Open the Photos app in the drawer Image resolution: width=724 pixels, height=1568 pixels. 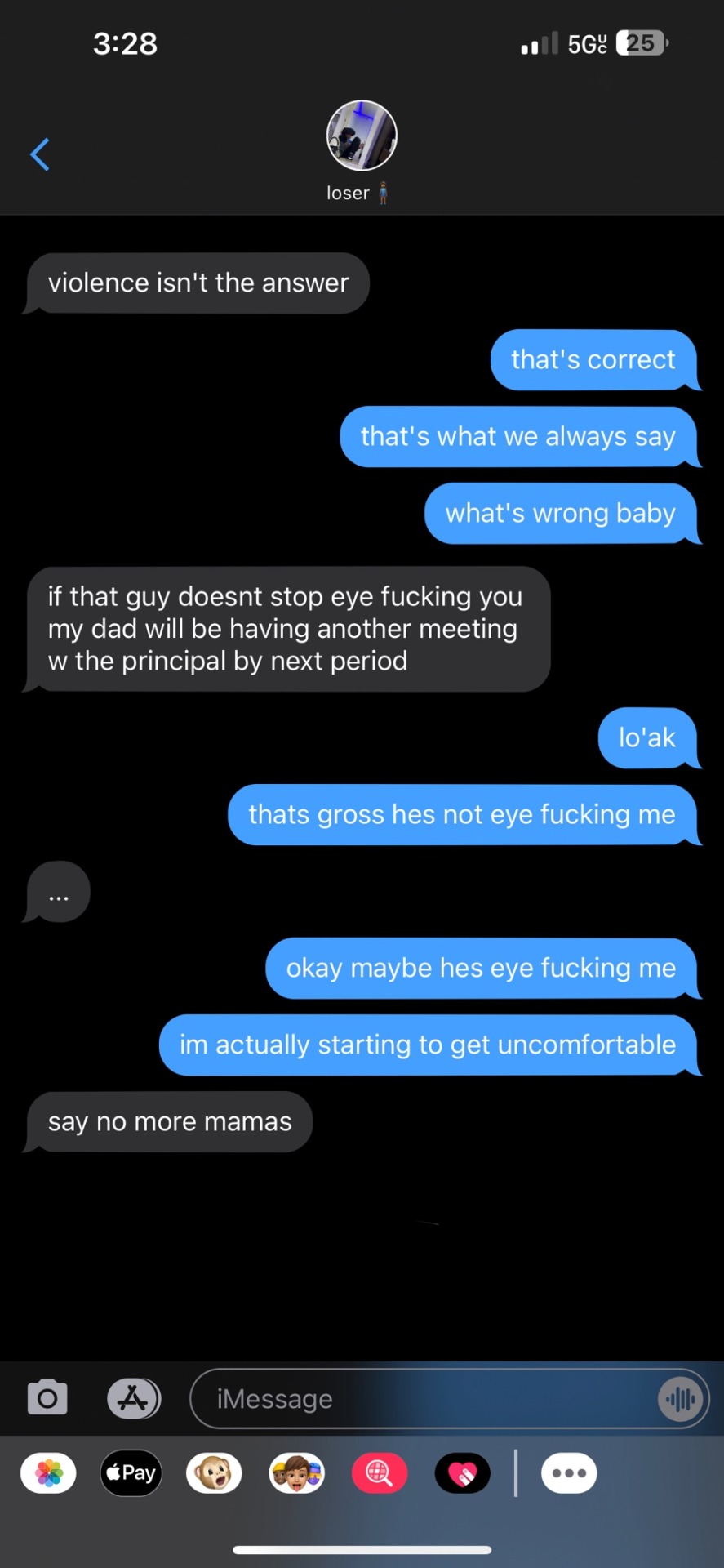tap(49, 1473)
